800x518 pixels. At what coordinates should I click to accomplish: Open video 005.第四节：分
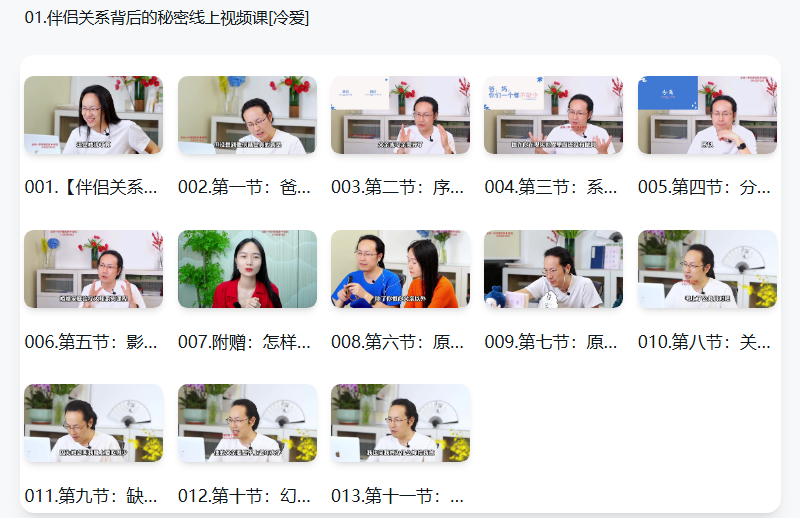tap(707, 115)
